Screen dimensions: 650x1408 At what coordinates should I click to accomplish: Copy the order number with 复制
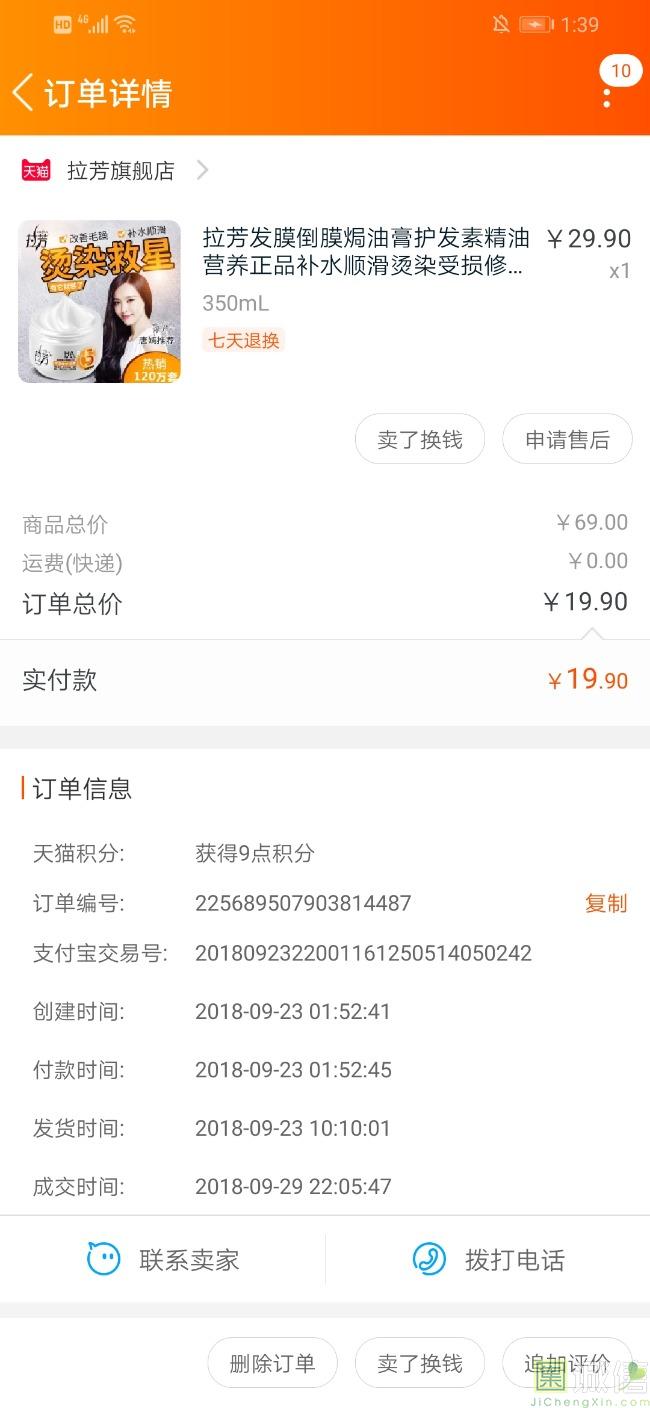click(x=605, y=903)
